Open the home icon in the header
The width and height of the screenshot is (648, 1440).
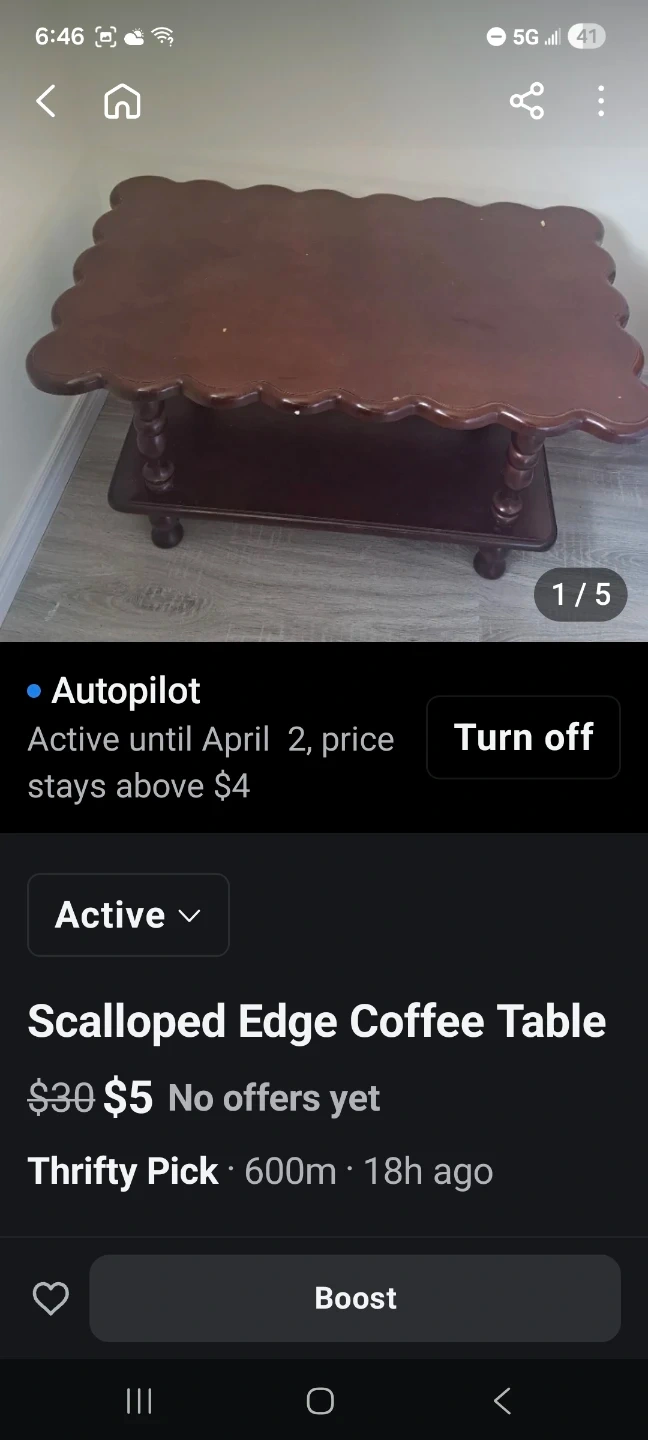point(122,101)
